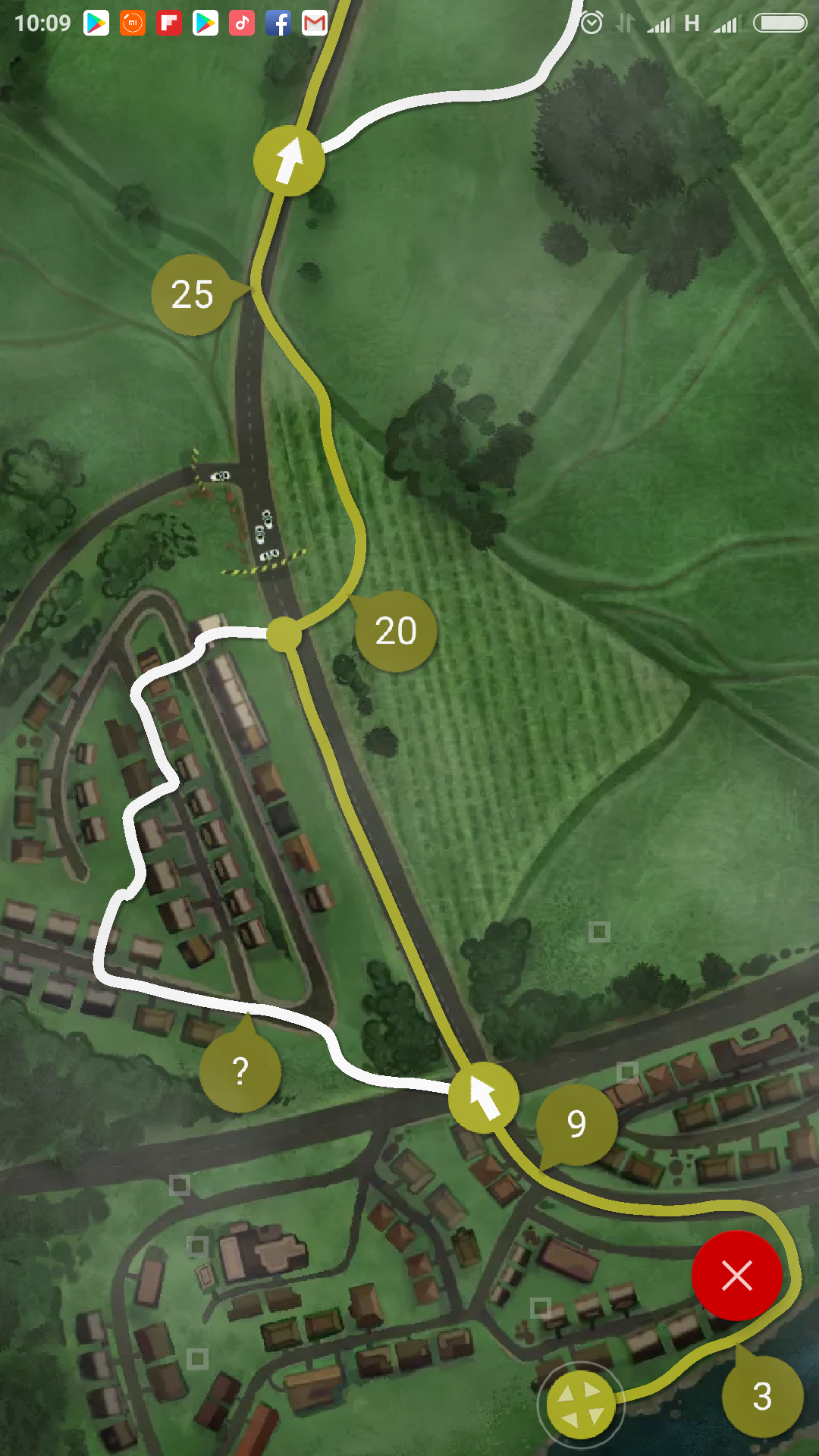Viewport: 819px width, 1456px height.
Task: Tap the question mark marker on white path
Action: (x=240, y=1071)
